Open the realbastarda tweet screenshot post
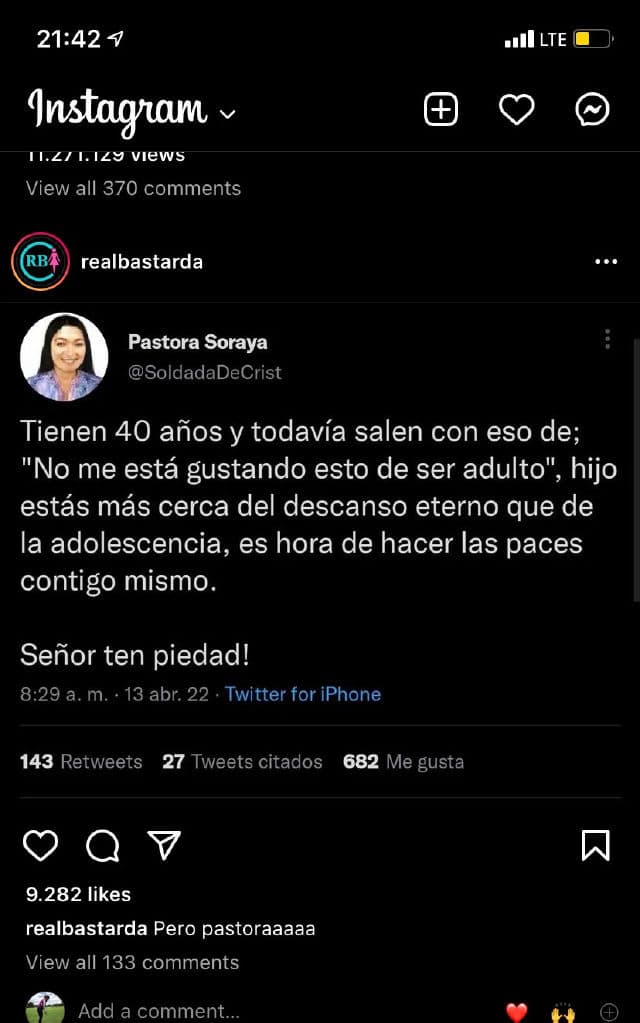This screenshot has height=1023, width=640. click(320, 550)
